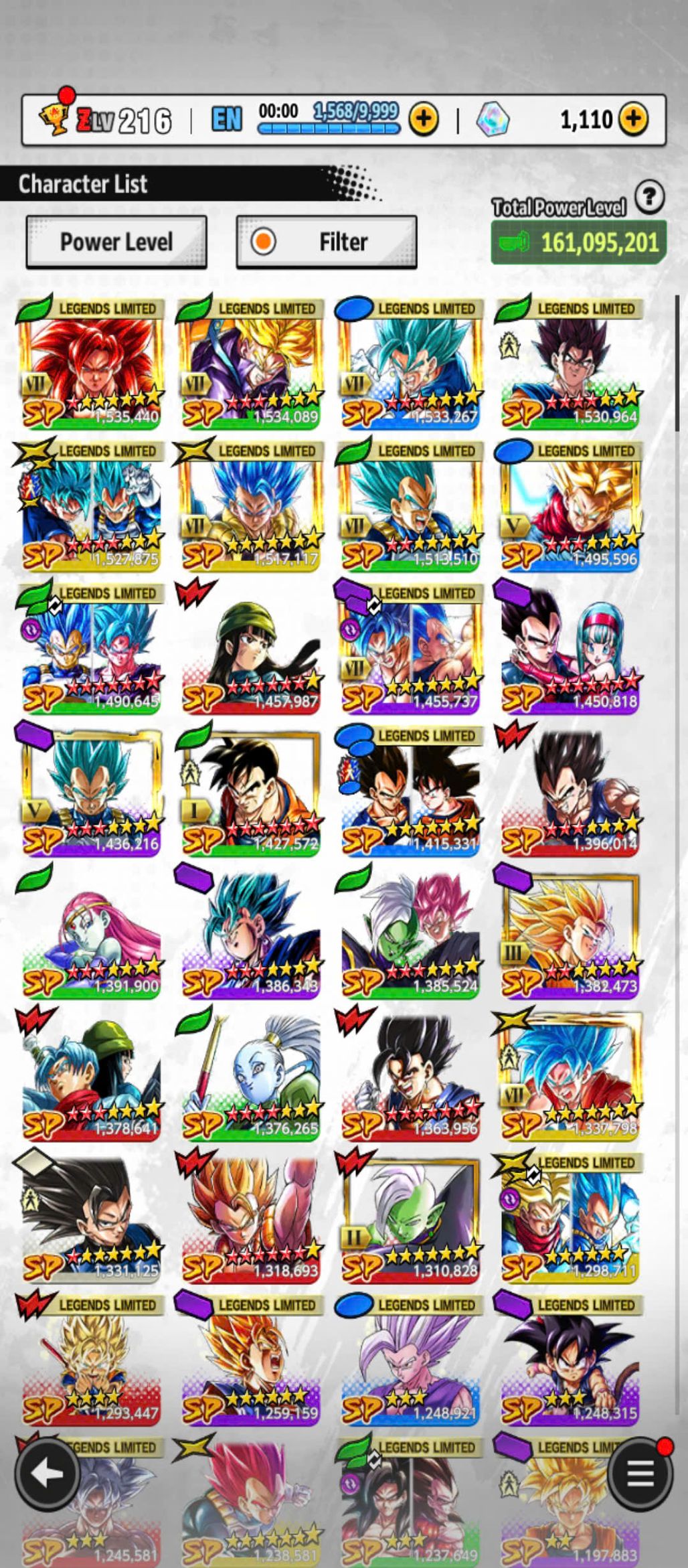The width and height of the screenshot is (688, 1568).
Task: Select the character with power 1,391,900
Action: [90, 934]
